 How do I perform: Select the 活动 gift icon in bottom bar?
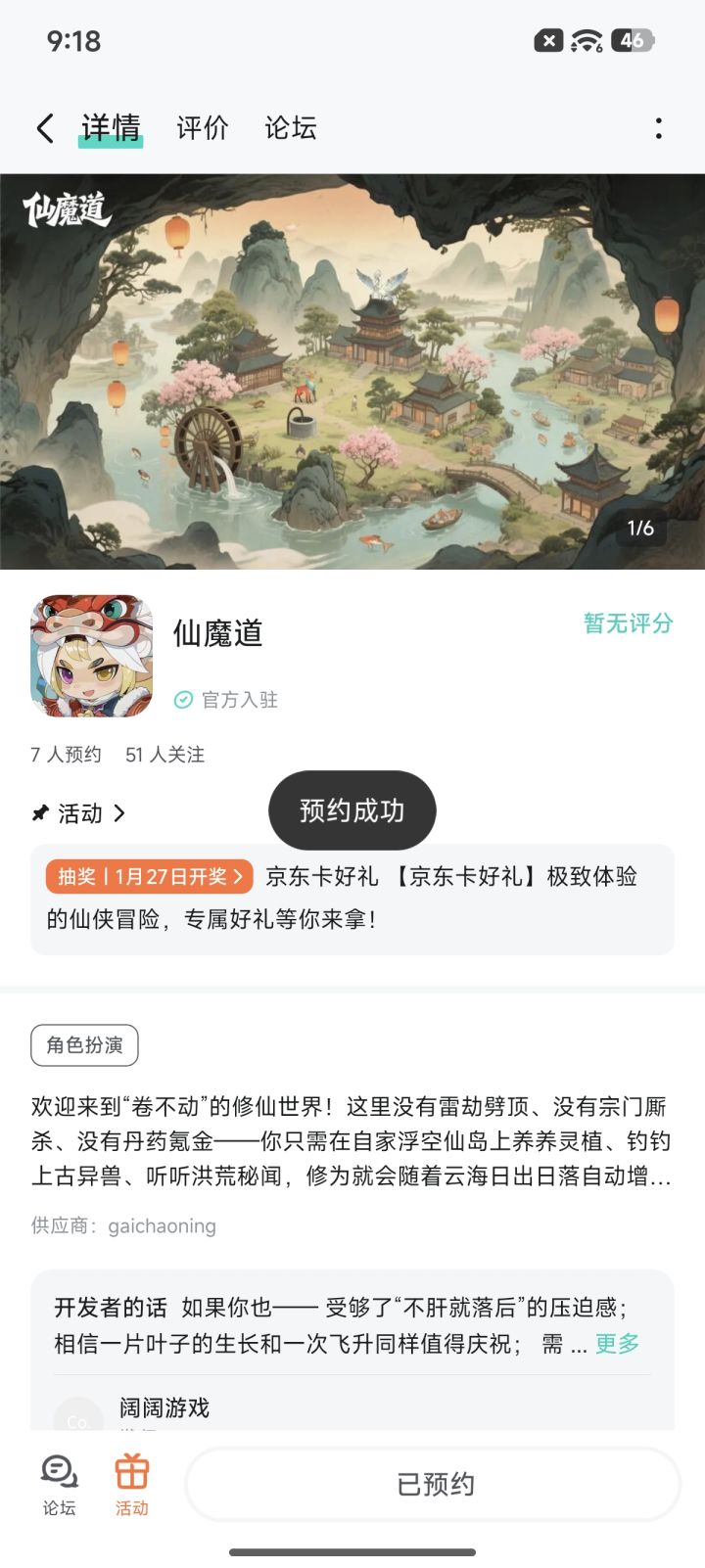click(133, 1480)
